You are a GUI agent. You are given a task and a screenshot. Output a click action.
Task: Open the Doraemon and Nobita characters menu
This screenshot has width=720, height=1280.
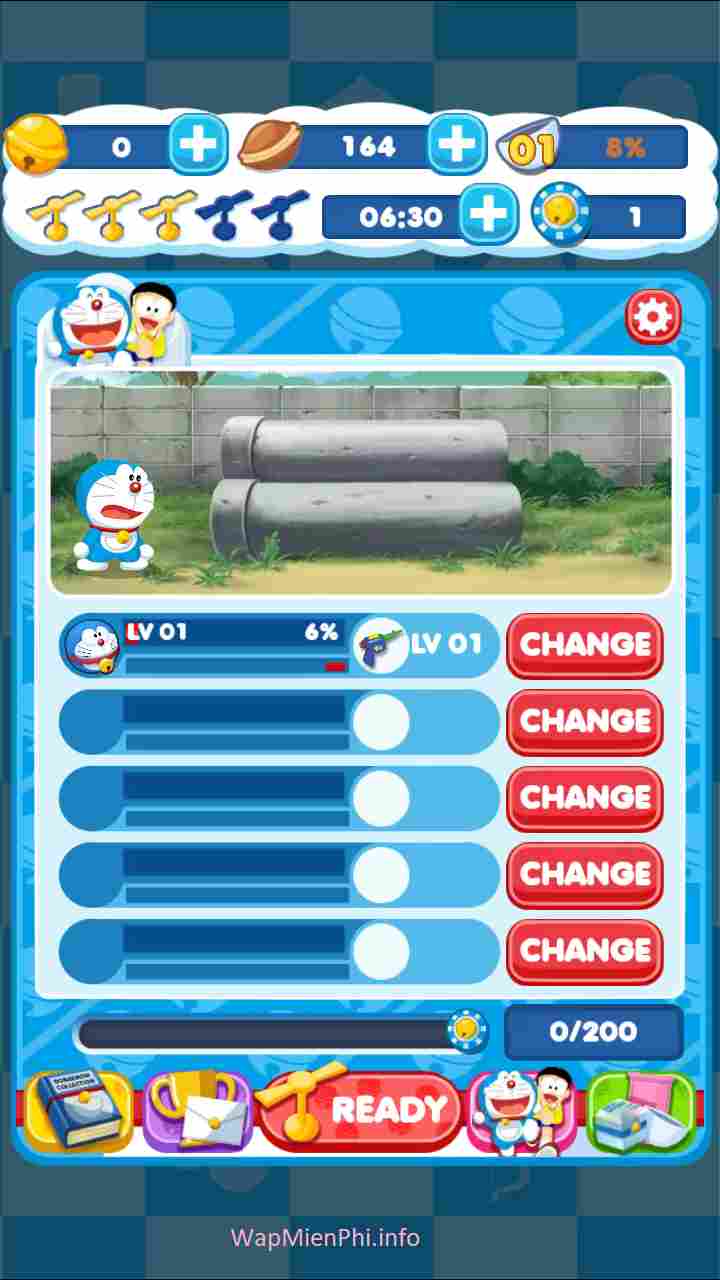pos(523,1110)
